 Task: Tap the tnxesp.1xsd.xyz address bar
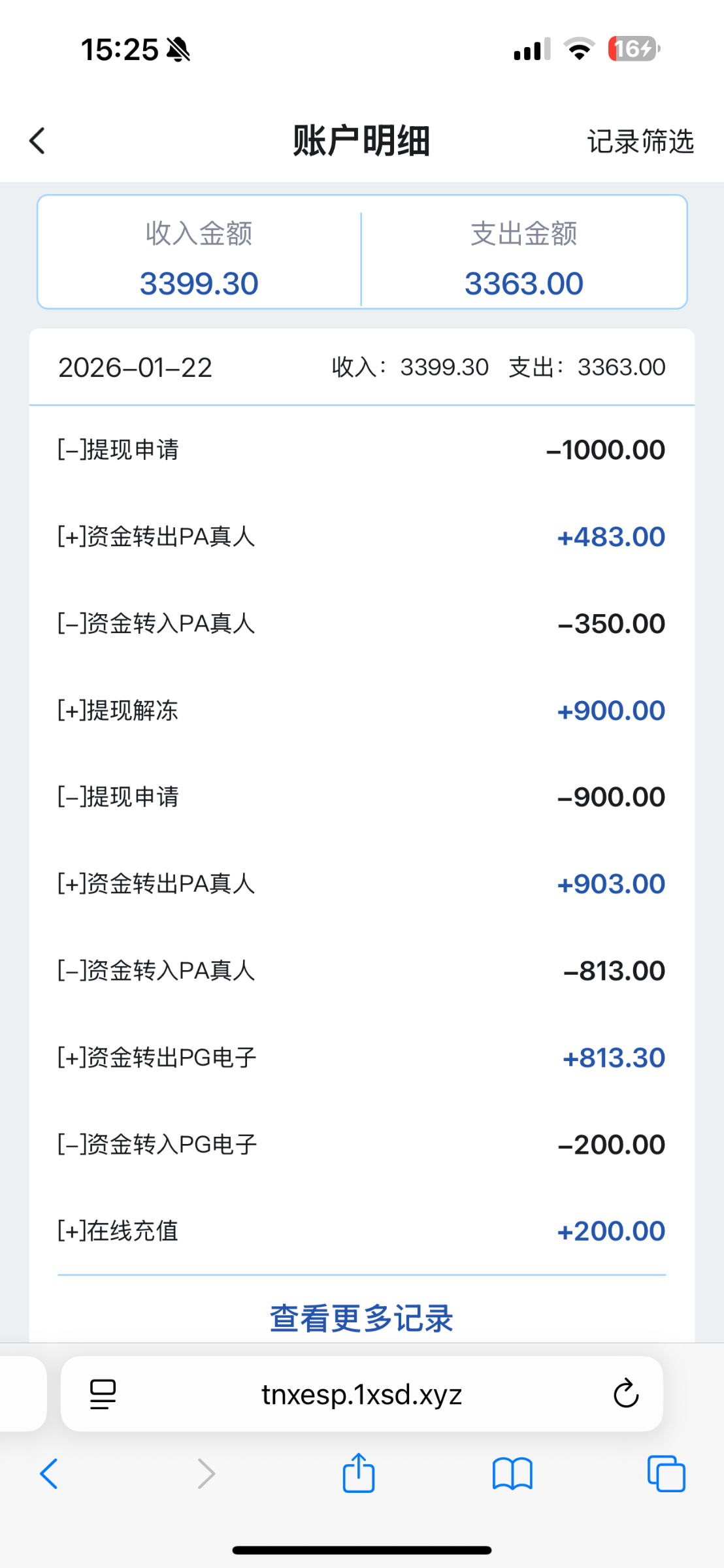(361, 1394)
